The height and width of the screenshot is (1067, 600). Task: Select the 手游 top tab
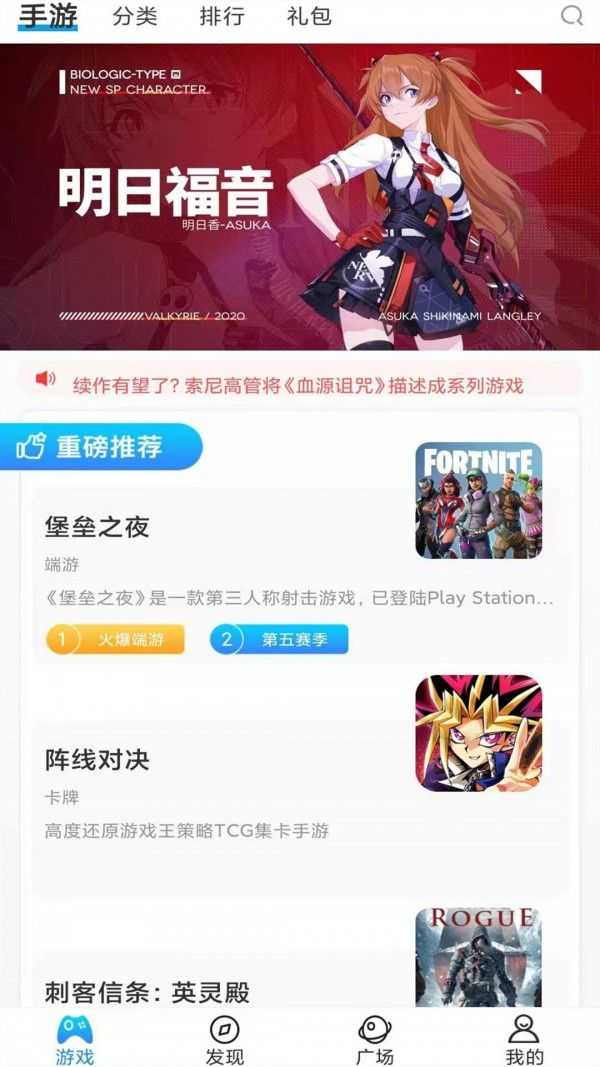tap(48, 16)
